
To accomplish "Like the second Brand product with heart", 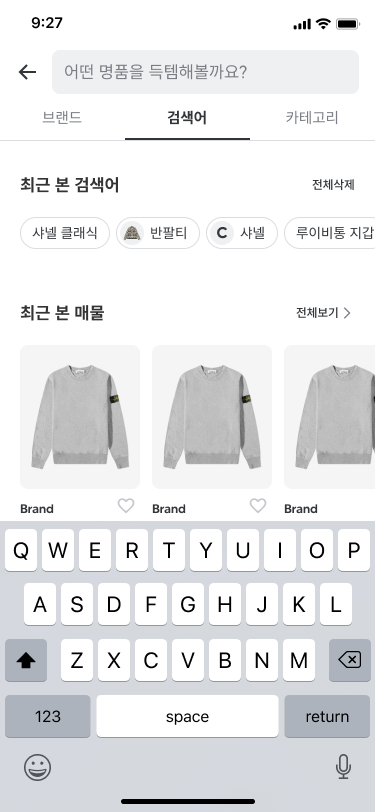I will (258, 505).
